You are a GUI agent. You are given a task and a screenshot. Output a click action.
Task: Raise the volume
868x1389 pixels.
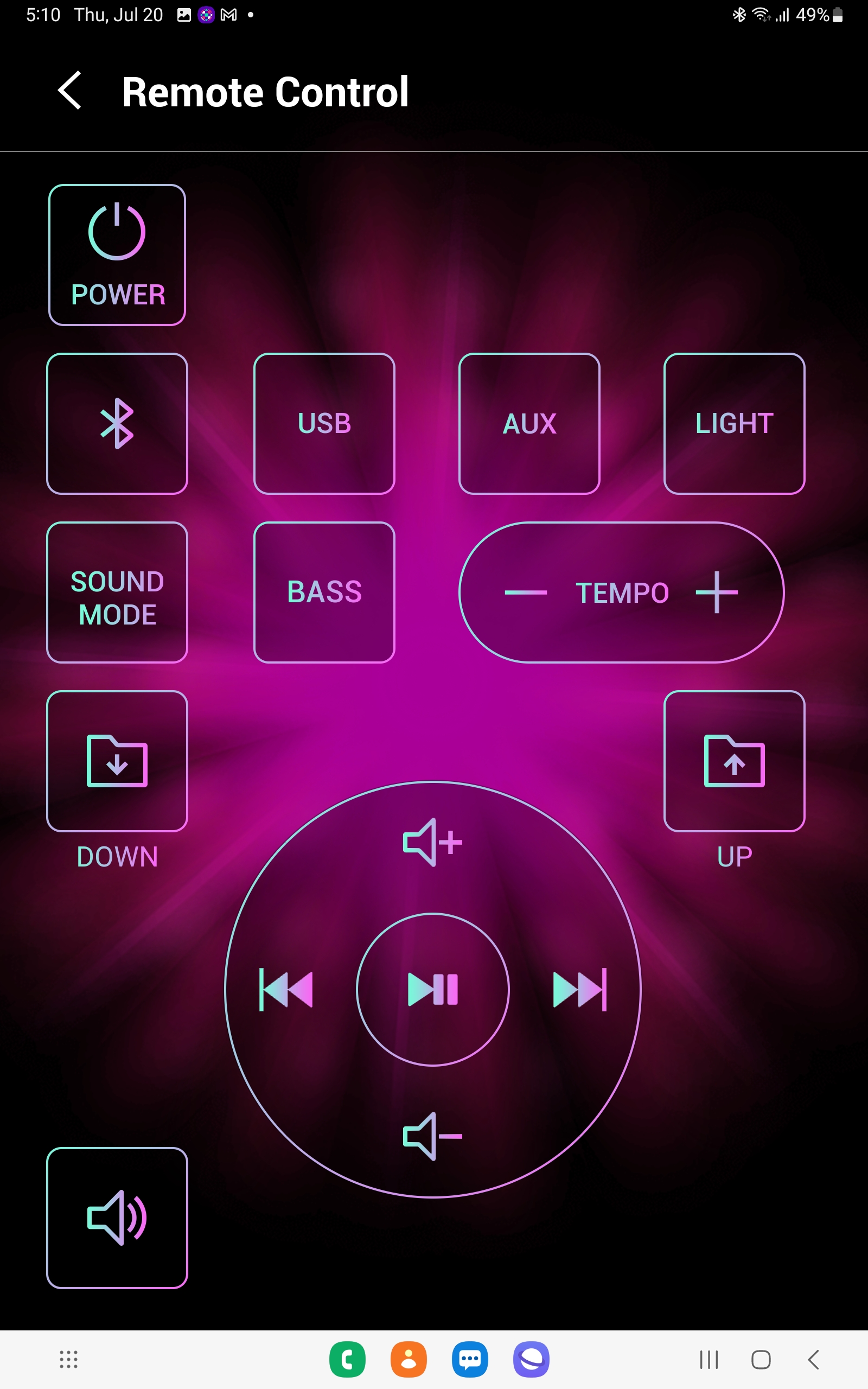[x=432, y=842]
